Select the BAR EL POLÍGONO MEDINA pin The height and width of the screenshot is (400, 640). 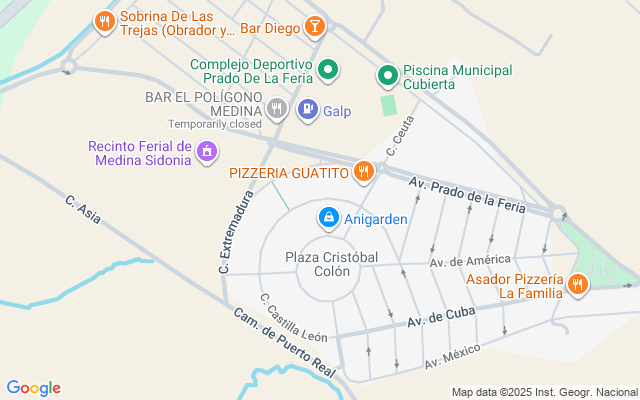coord(277,108)
